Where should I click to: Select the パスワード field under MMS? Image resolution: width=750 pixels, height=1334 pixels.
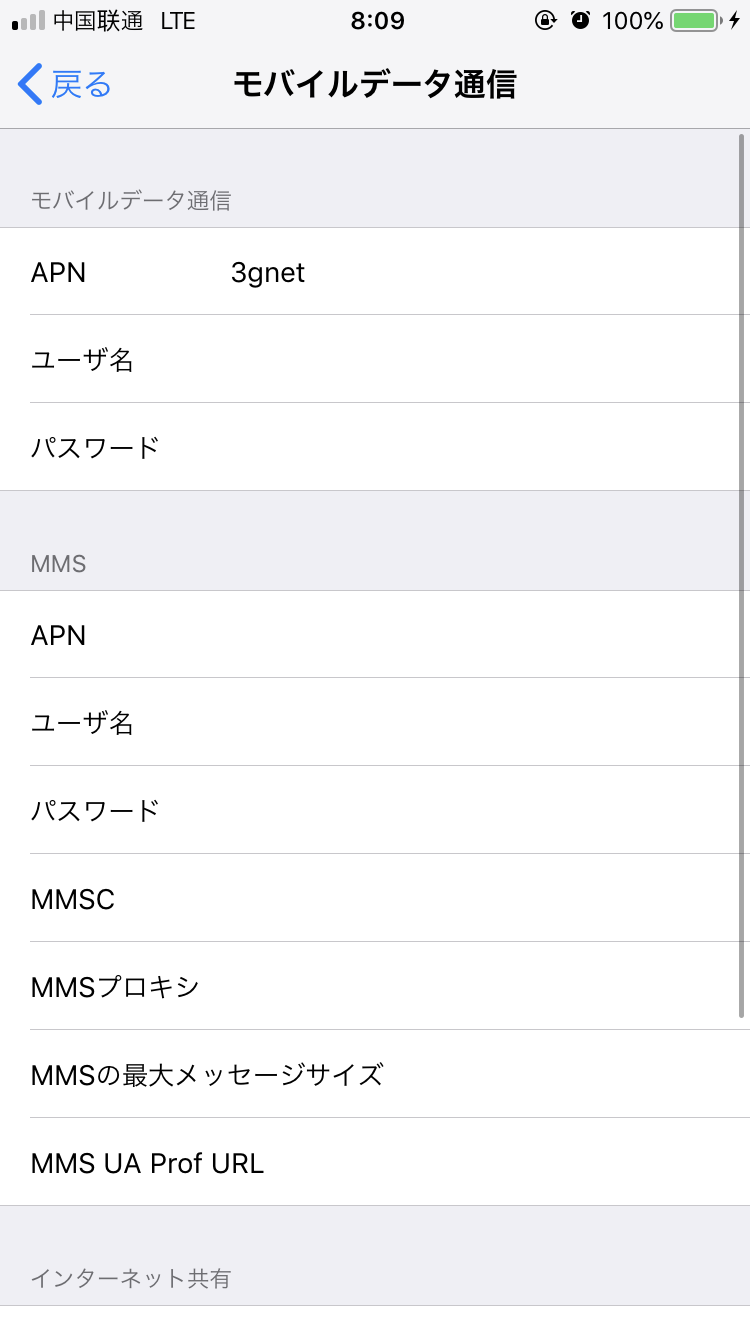375,810
